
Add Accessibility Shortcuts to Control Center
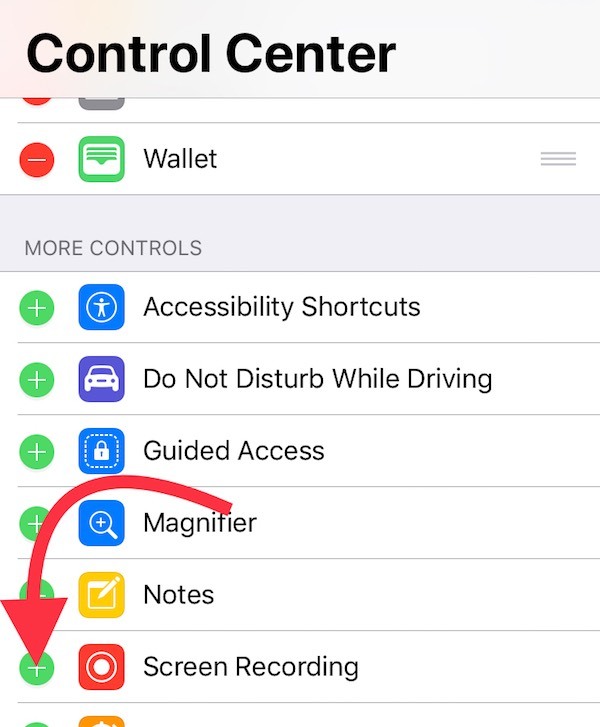coord(37,307)
